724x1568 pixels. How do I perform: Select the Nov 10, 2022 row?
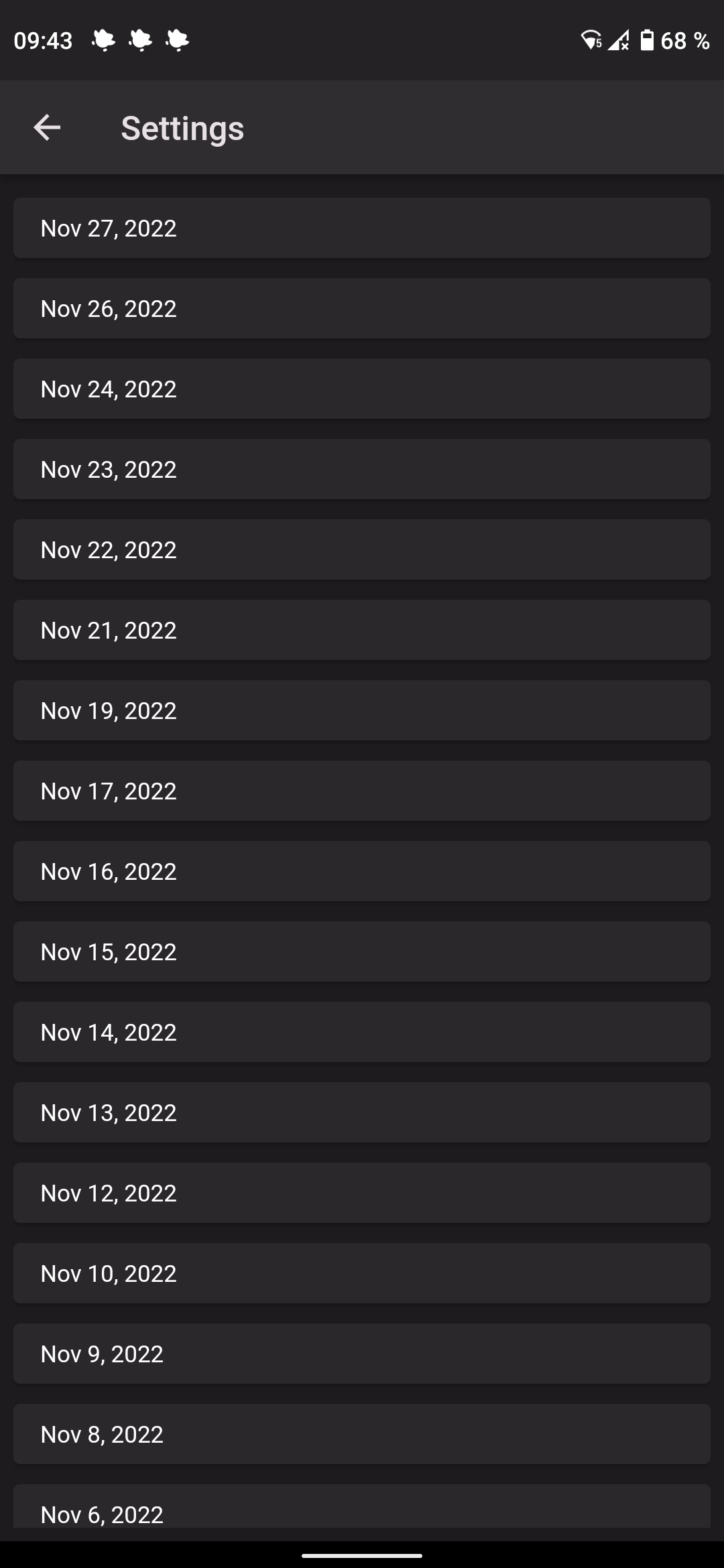pyautogui.click(x=362, y=1273)
